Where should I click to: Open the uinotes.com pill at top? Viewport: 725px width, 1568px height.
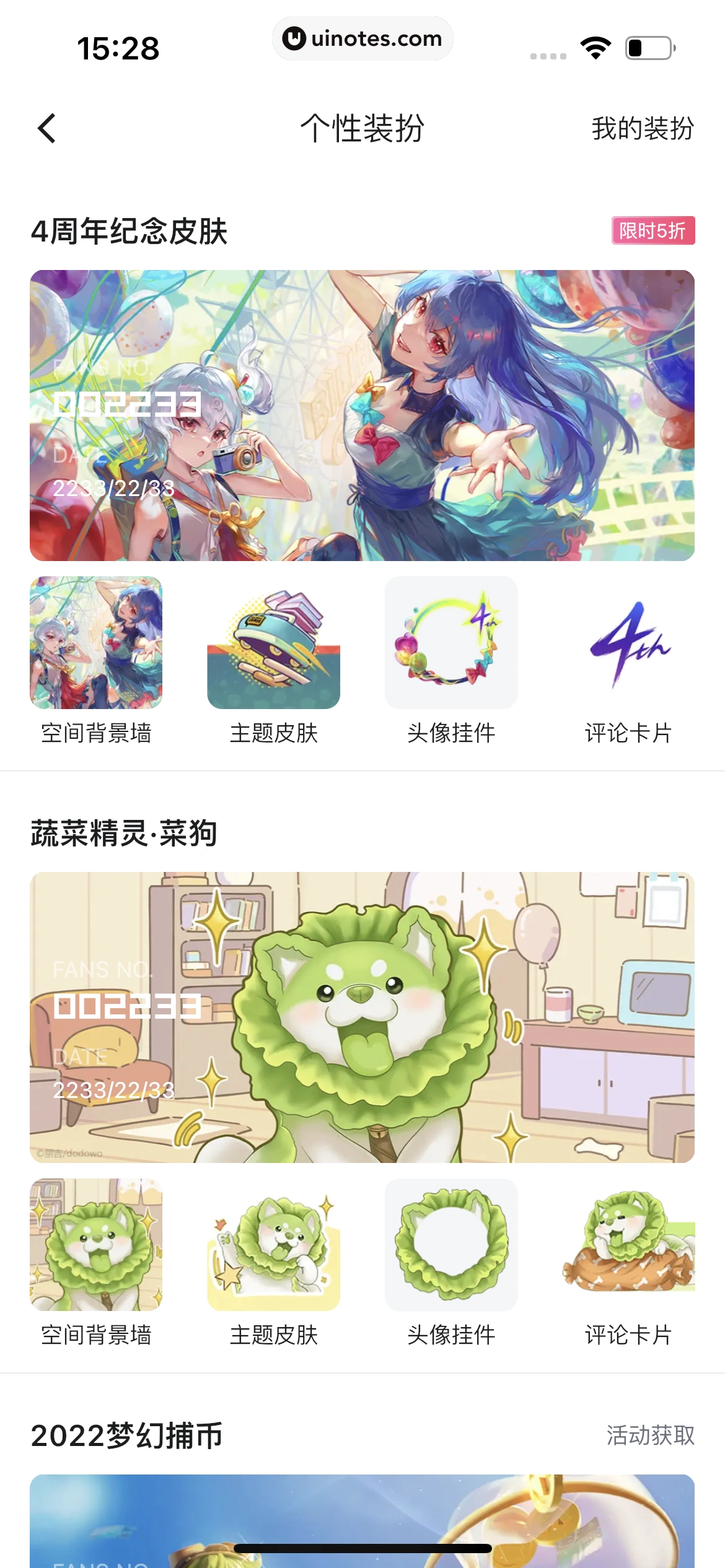362,38
